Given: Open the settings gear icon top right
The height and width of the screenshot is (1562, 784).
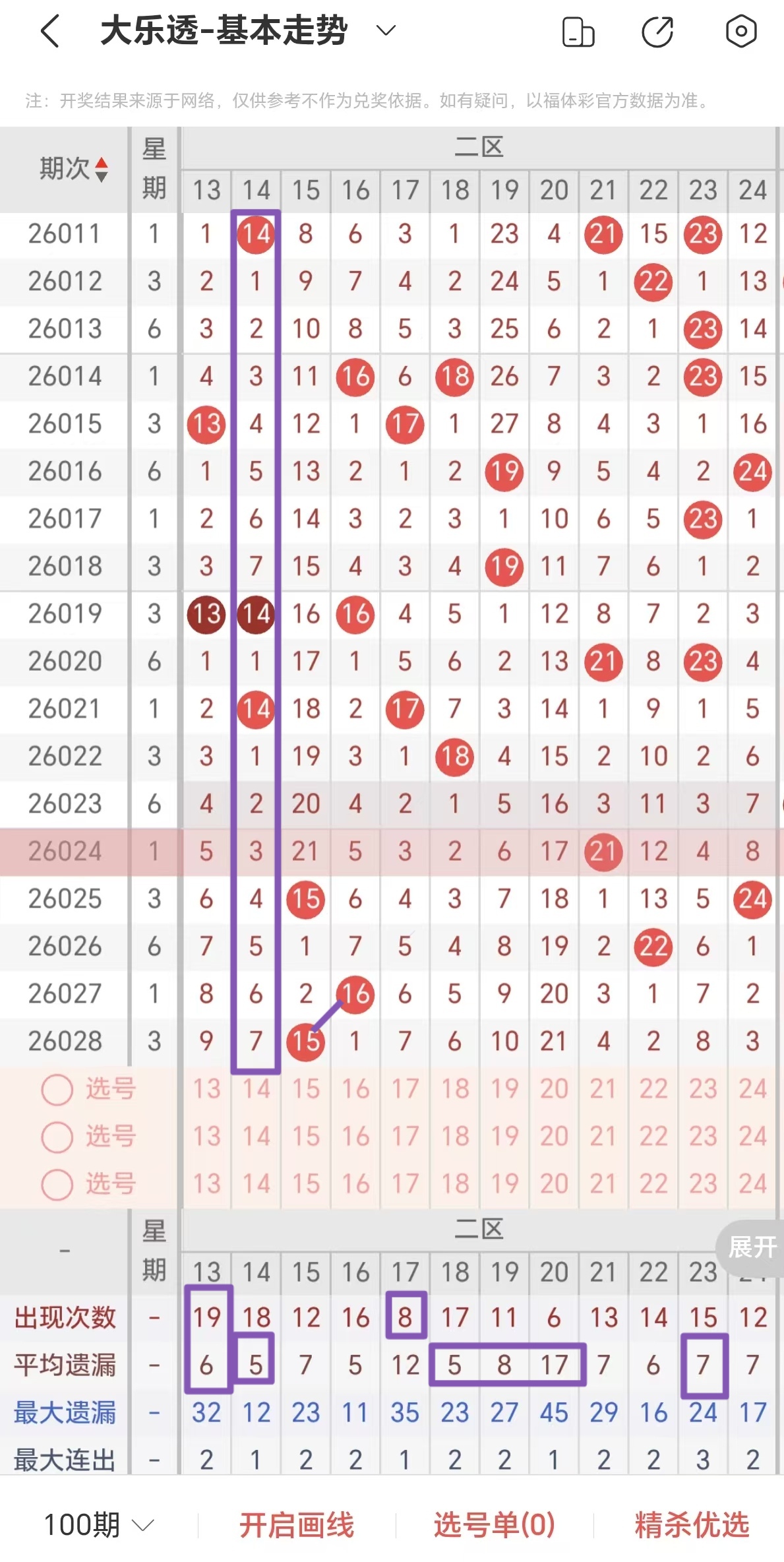Looking at the screenshot, I should click(740, 31).
